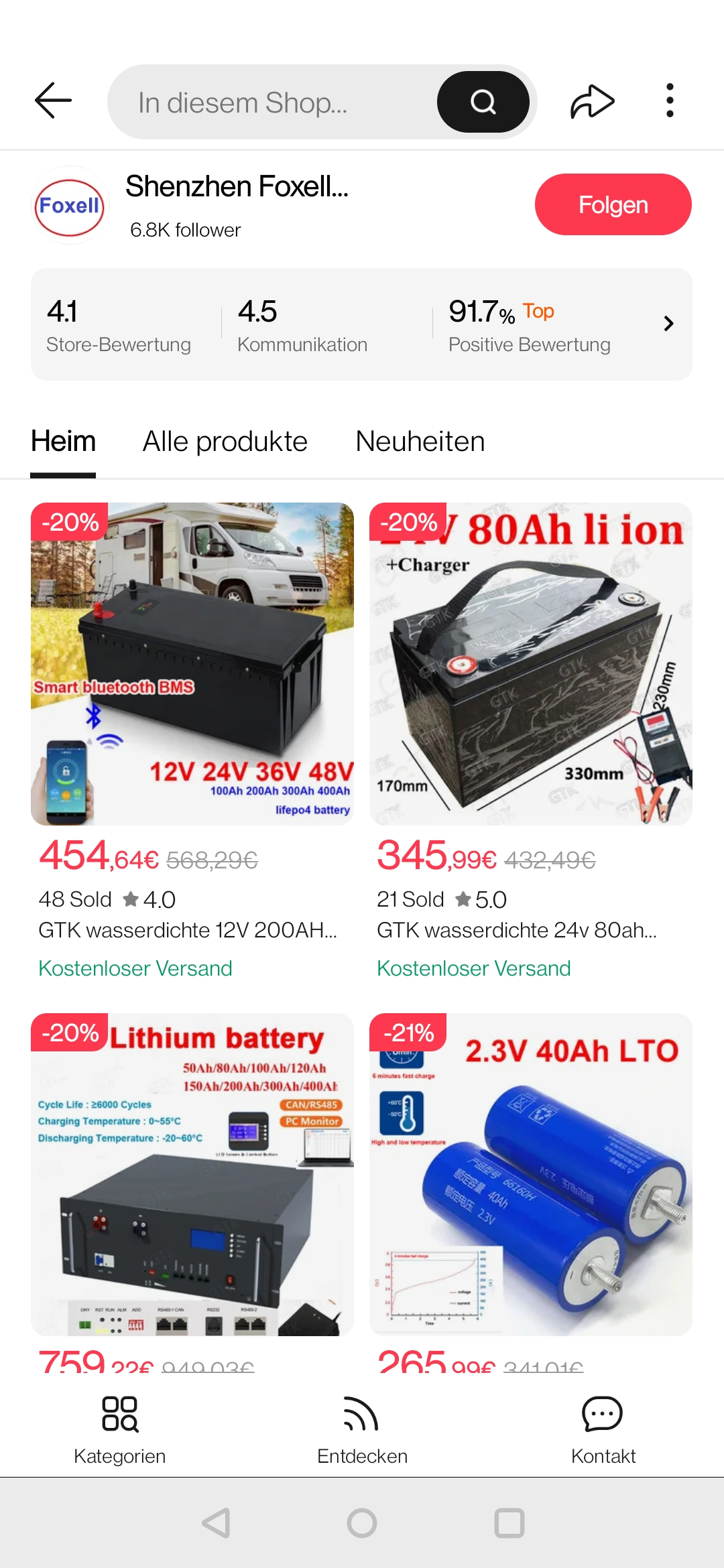Go back using the arrow icon
This screenshot has height=1568, width=724.
click(53, 101)
